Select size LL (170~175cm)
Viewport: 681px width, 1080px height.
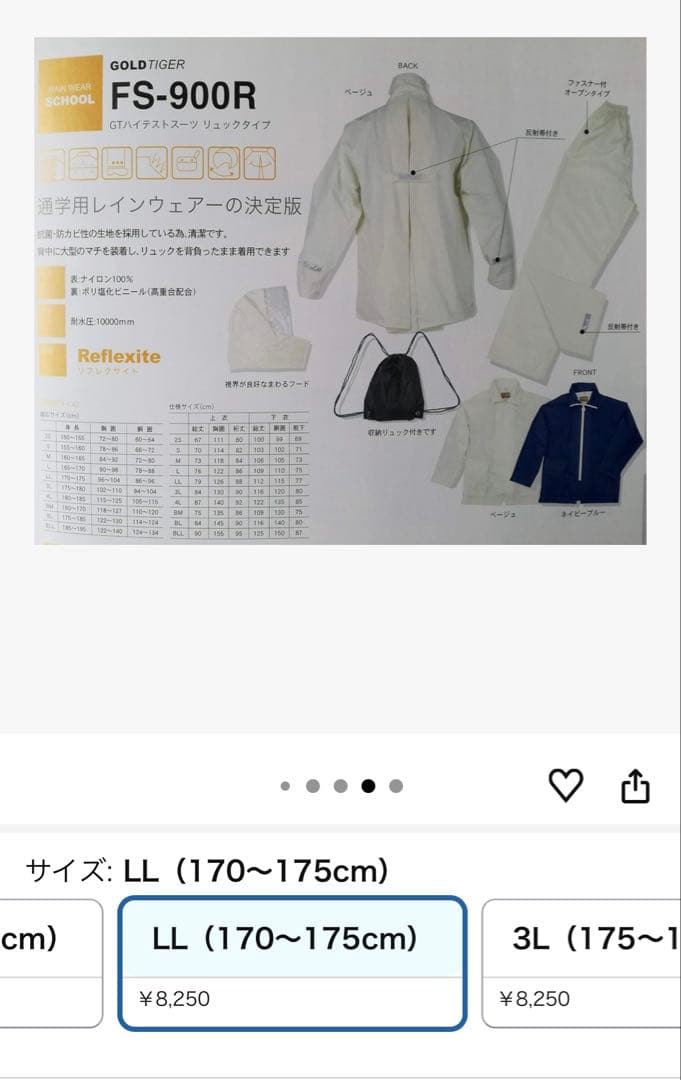pyautogui.click(x=293, y=963)
